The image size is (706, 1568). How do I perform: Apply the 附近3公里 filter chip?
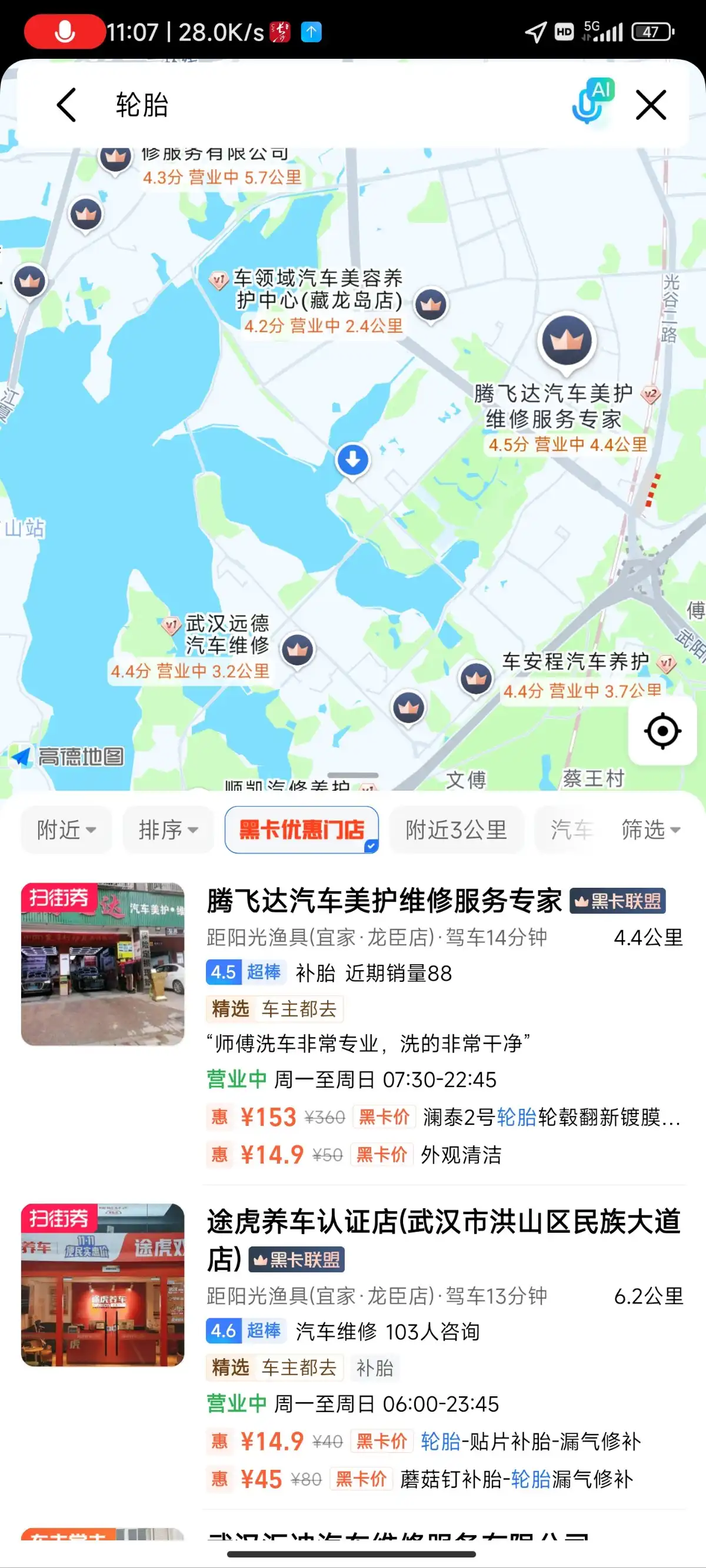(x=455, y=829)
